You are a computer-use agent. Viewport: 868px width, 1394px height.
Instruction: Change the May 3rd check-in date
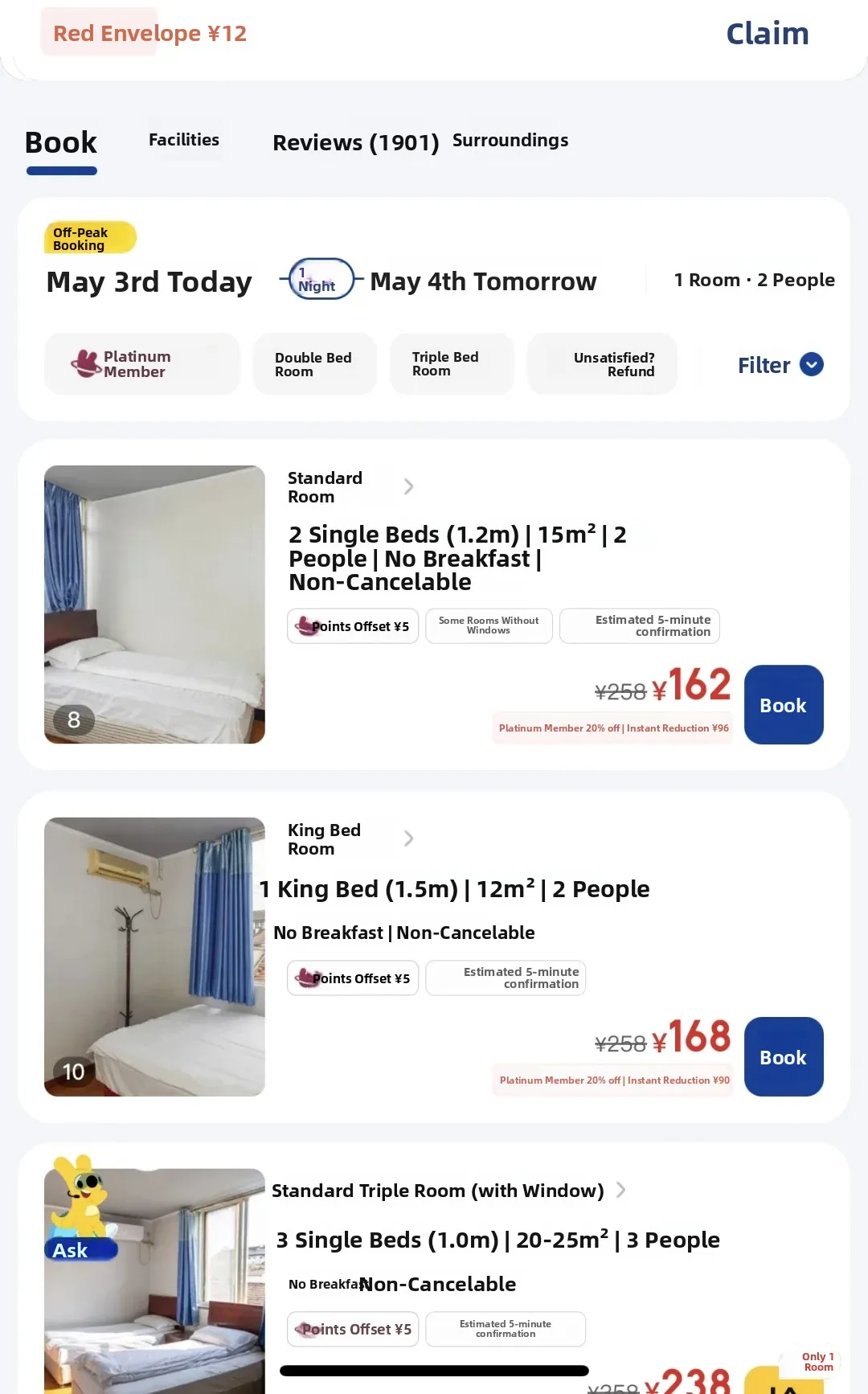coord(149,282)
